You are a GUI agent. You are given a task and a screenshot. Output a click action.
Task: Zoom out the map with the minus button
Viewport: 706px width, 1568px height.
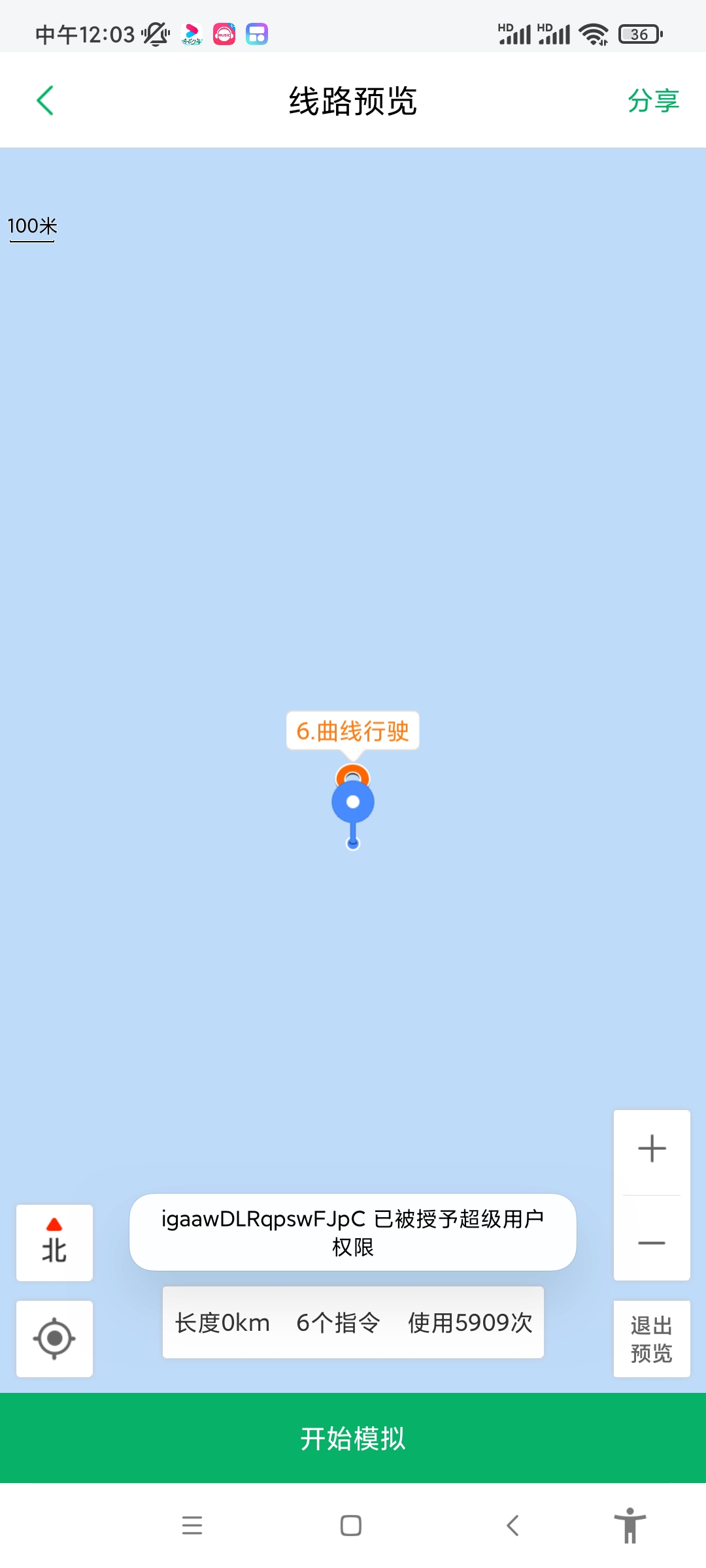coord(652,1242)
